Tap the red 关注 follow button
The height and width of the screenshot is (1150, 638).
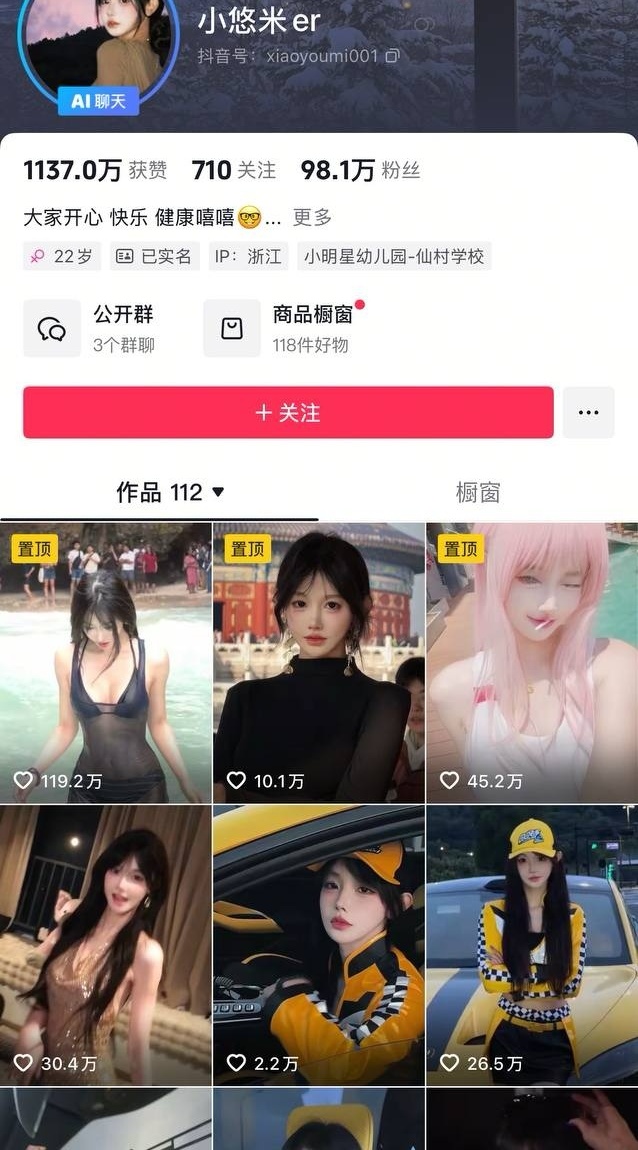(x=288, y=413)
